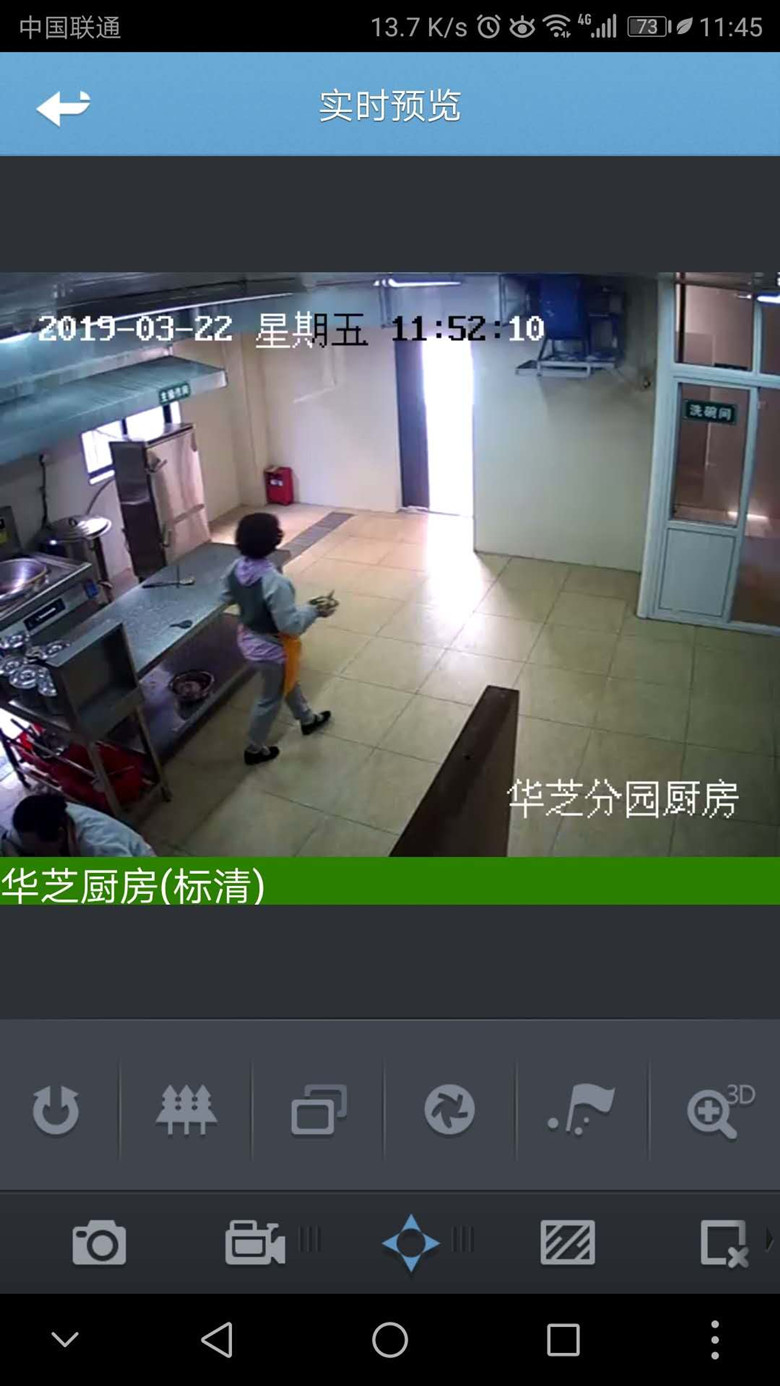780x1386 pixels.
Task: Tap the circular reset arrow icon
Action: (x=56, y=1111)
